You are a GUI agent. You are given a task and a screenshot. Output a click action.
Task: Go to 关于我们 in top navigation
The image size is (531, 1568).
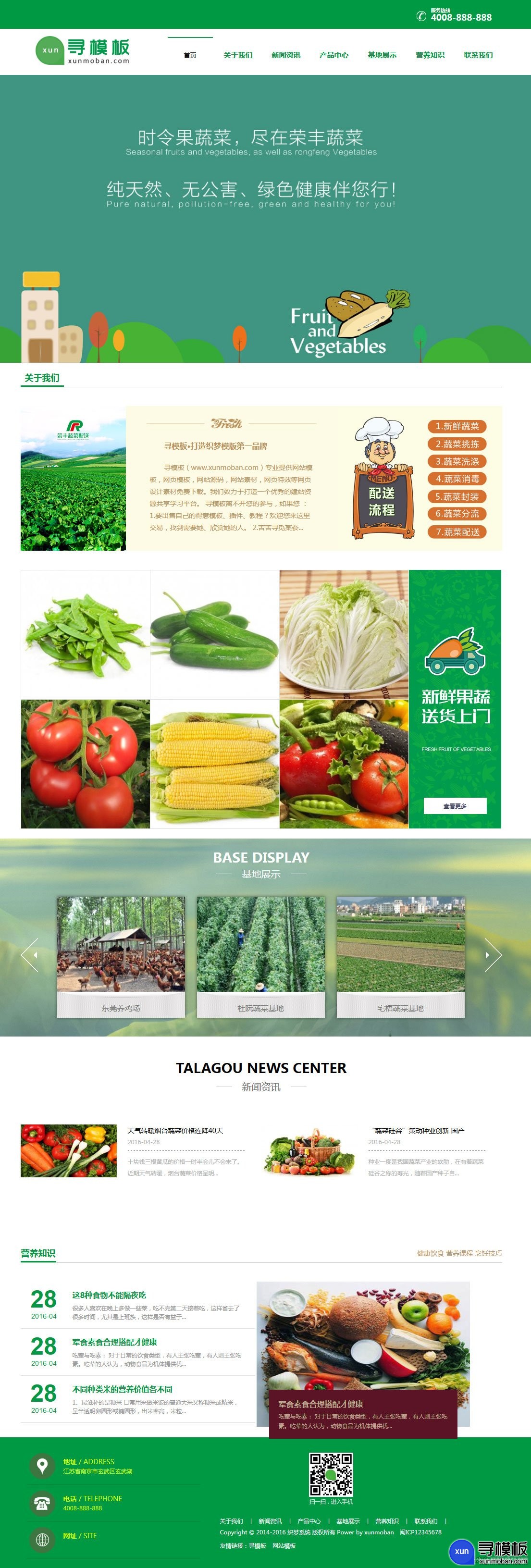(237, 55)
